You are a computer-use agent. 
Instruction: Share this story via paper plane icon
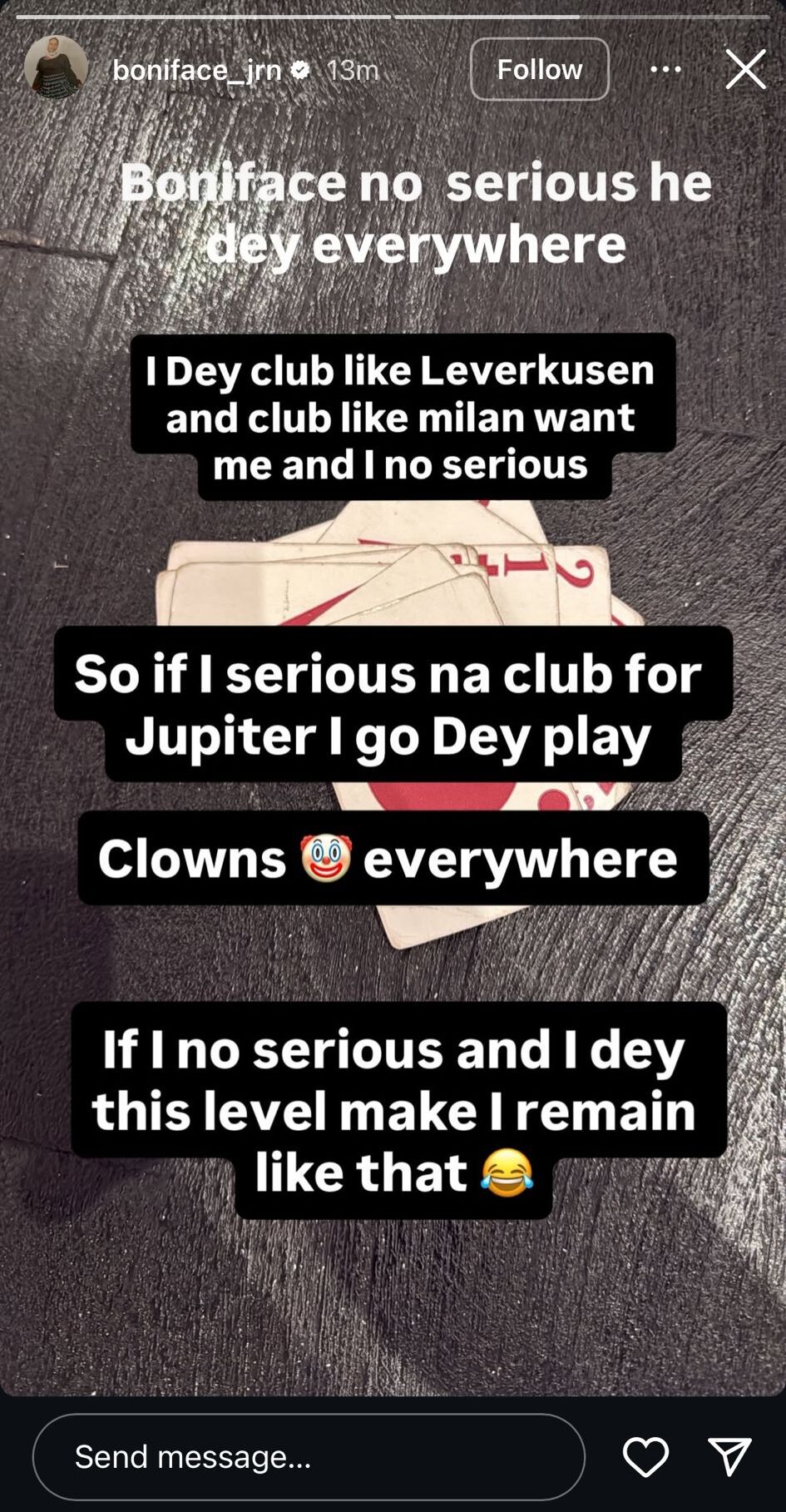click(x=729, y=1457)
